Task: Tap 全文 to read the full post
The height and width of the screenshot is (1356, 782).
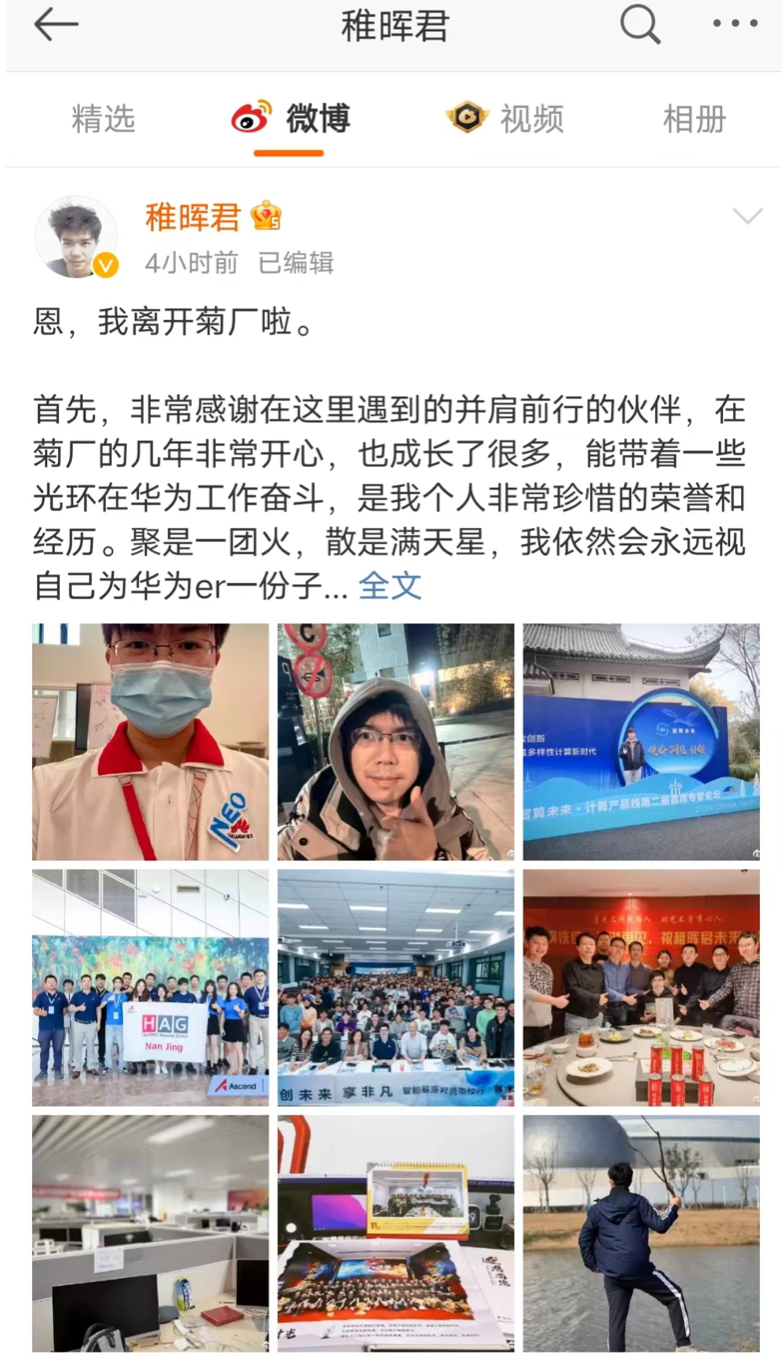Action: click(390, 585)
